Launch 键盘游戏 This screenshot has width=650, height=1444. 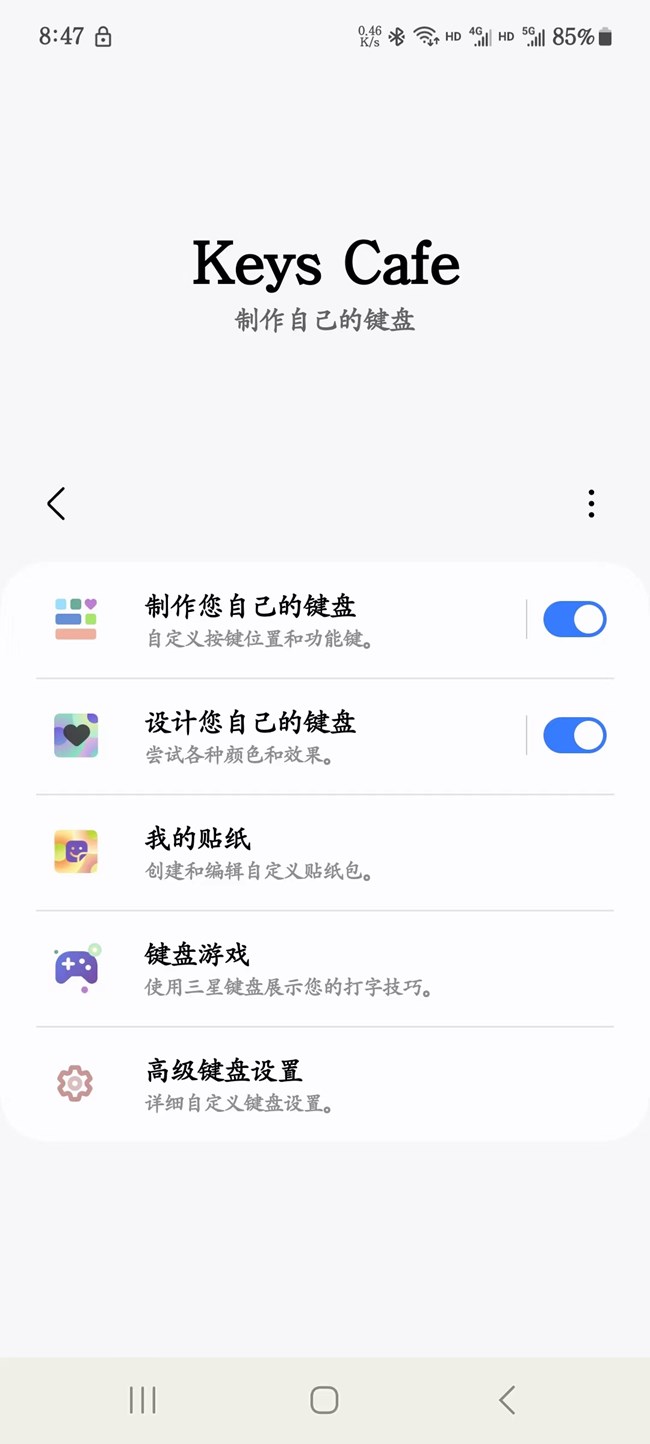tap(280, 968)
